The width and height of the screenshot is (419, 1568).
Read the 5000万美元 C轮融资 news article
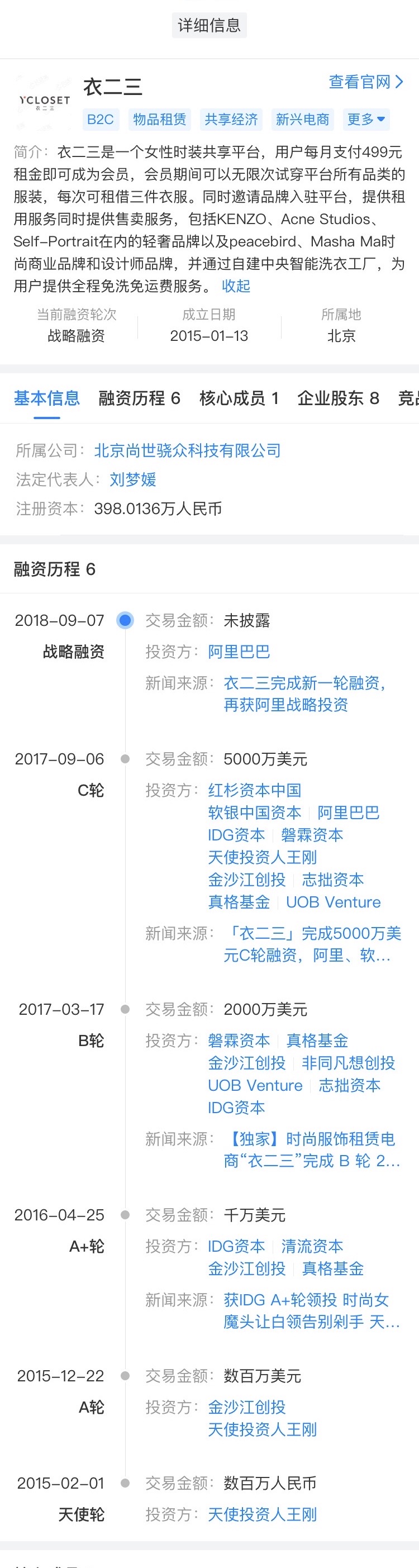[x=312, y=944]
